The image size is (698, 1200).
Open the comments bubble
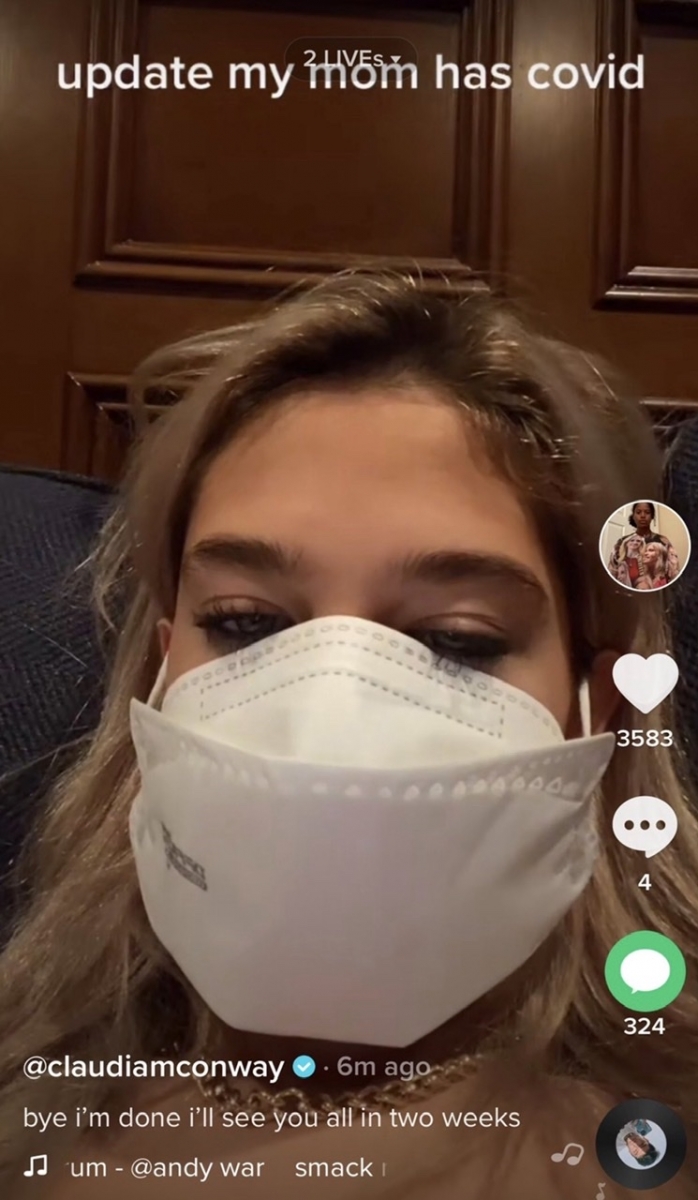click(645, 829)
